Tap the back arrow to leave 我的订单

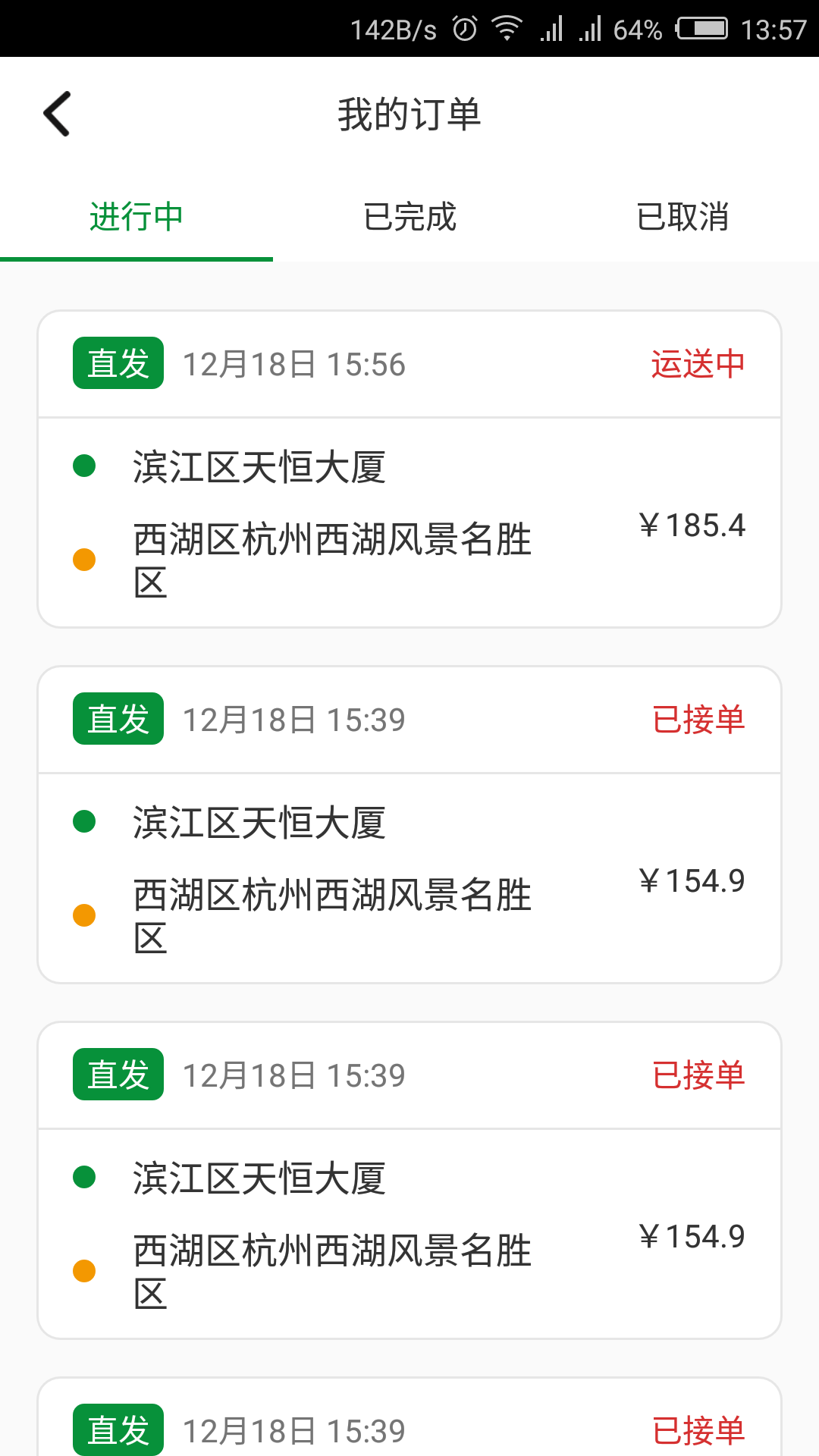pos(57,113)
